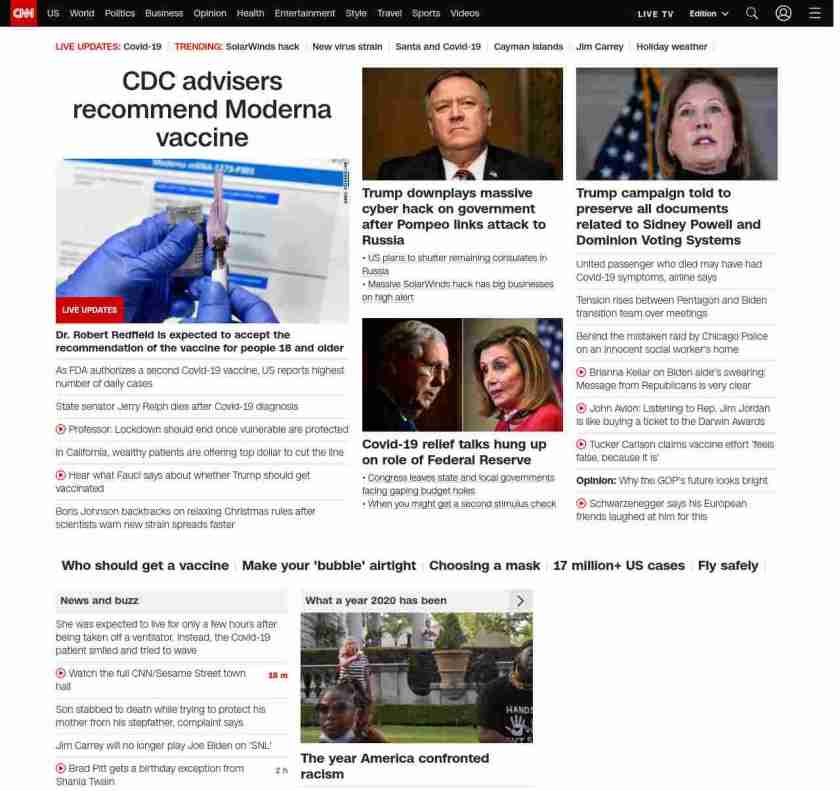Tap the CNN logo home button
The height and width of the screenshot is (791, 840).
pos(23,13)
